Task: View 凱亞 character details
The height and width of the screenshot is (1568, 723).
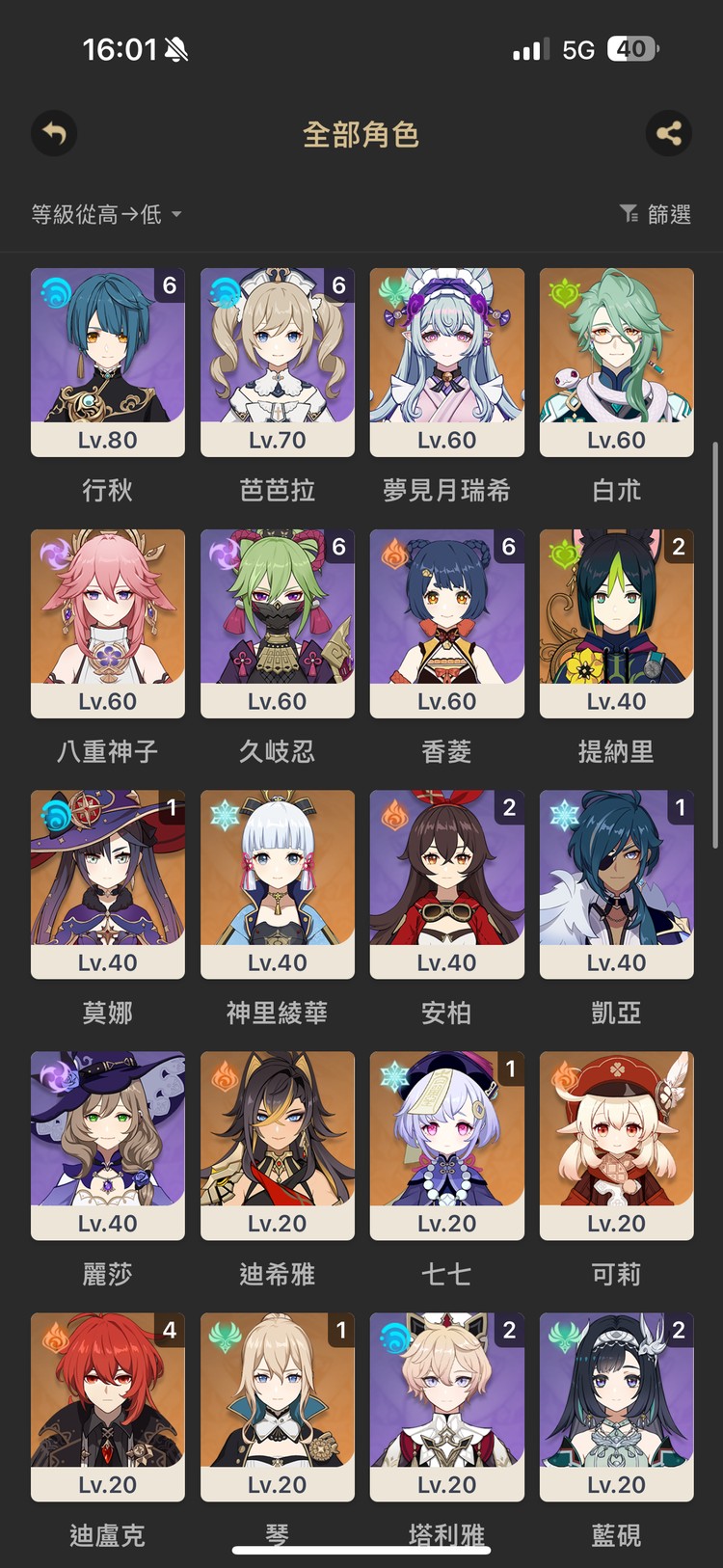Action: (617, 884)
